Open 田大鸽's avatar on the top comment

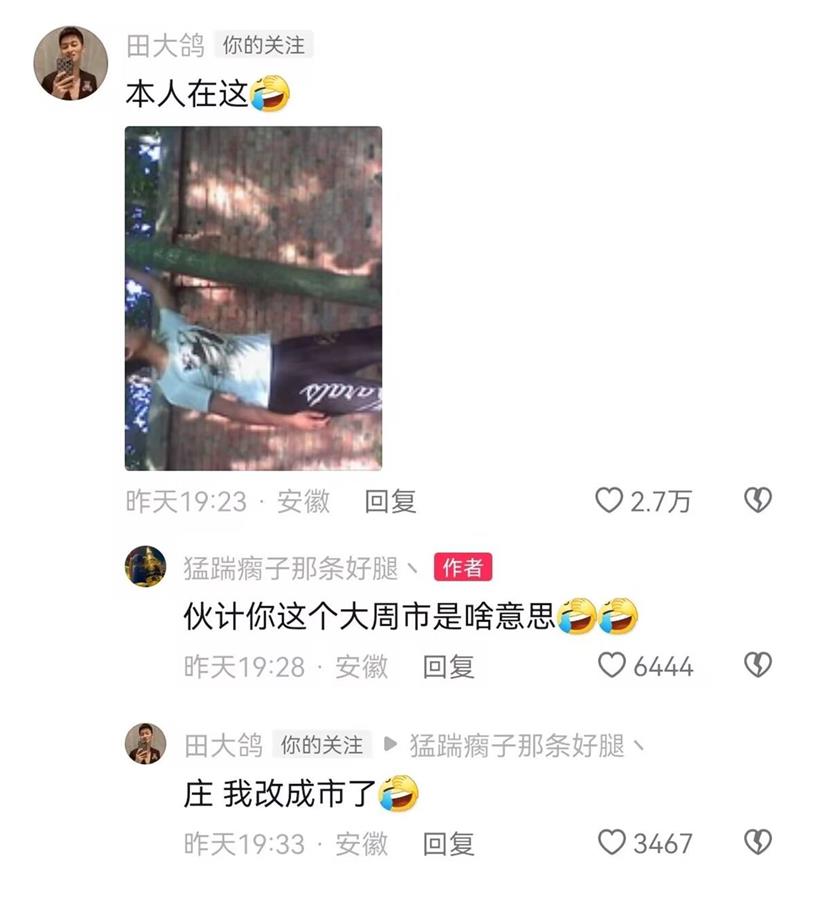[x=70, y=64]
